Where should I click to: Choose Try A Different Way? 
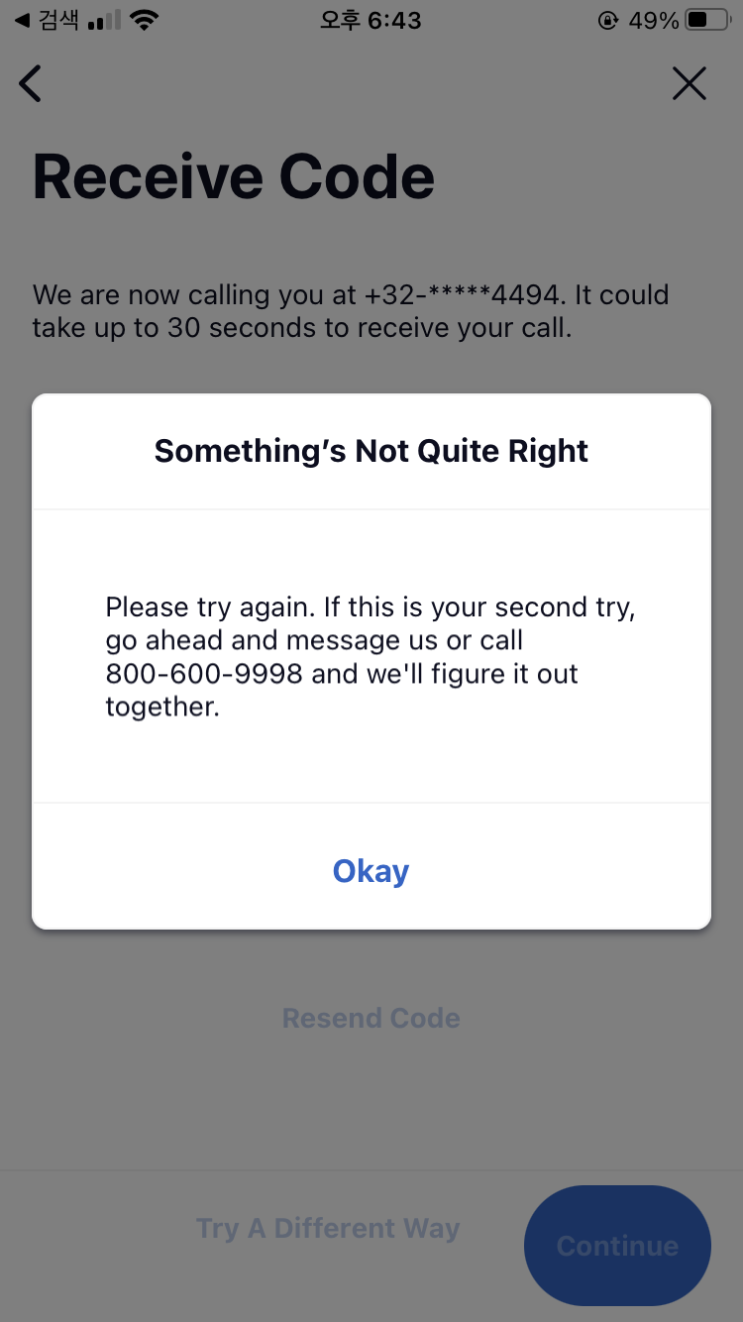[x=328, y=1228]
